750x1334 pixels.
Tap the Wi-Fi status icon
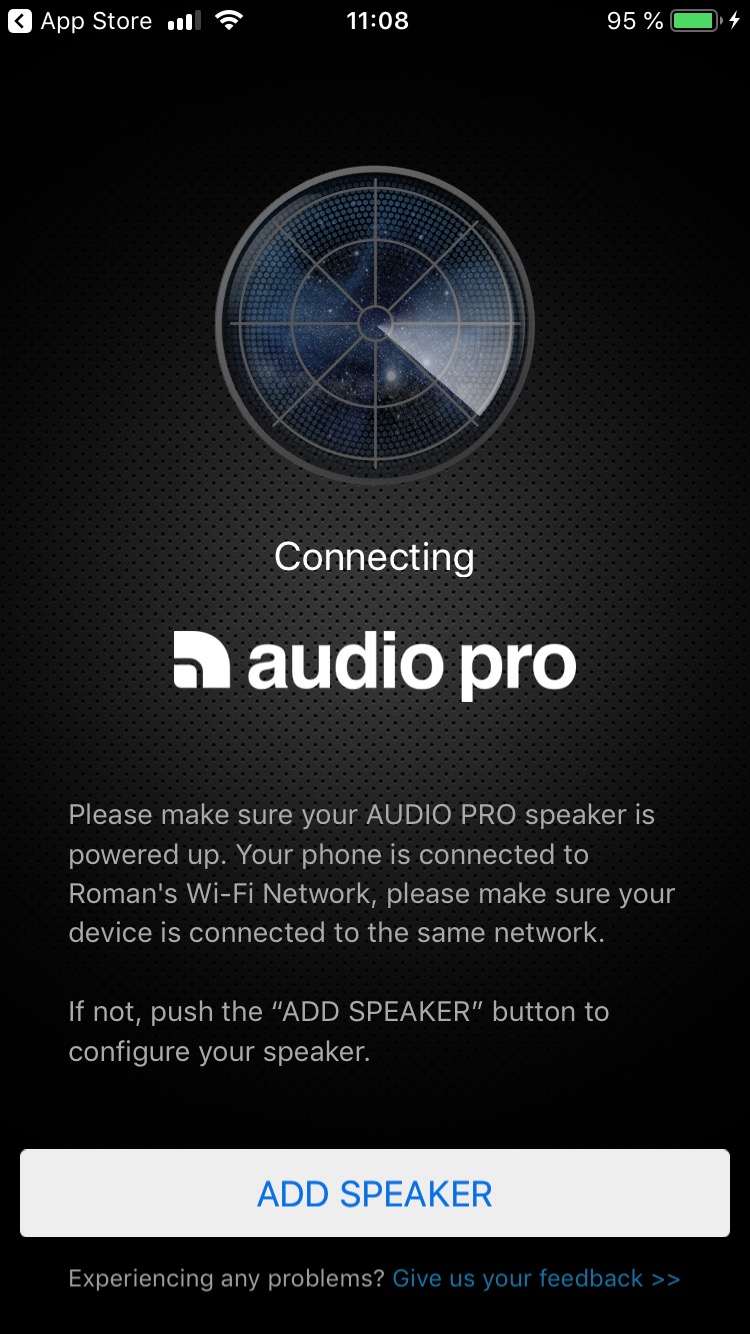tap(230, 20)
